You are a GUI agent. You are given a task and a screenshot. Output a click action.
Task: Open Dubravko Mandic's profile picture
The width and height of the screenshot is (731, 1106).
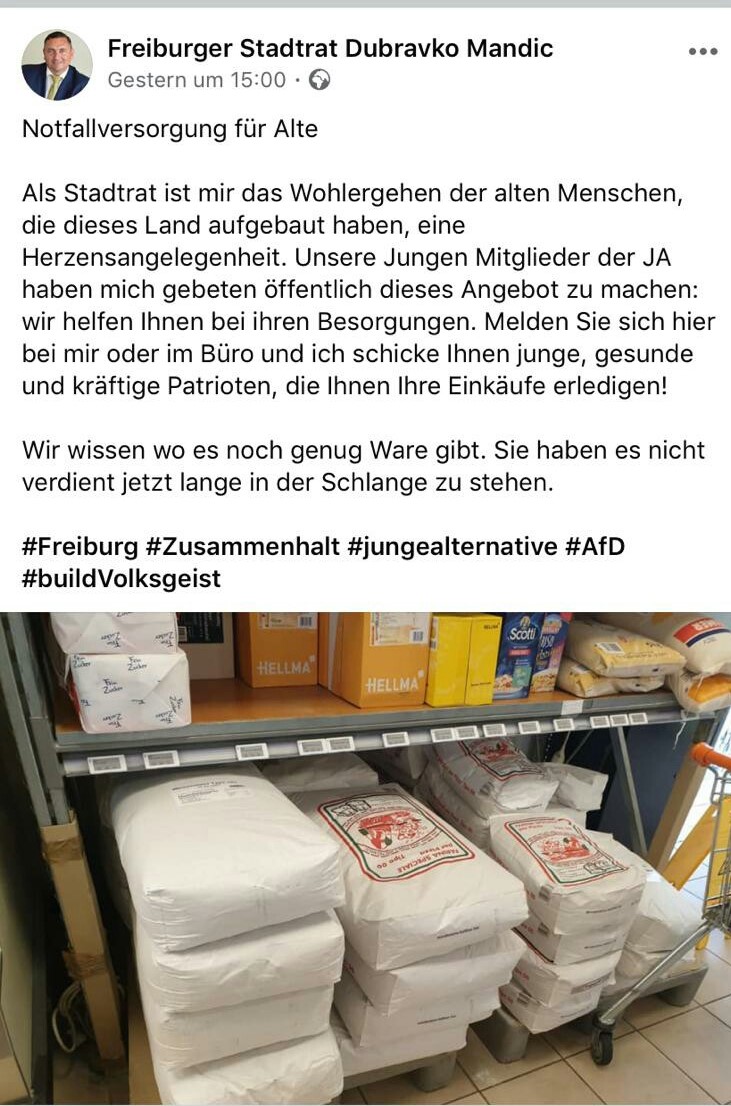[56, 65]
